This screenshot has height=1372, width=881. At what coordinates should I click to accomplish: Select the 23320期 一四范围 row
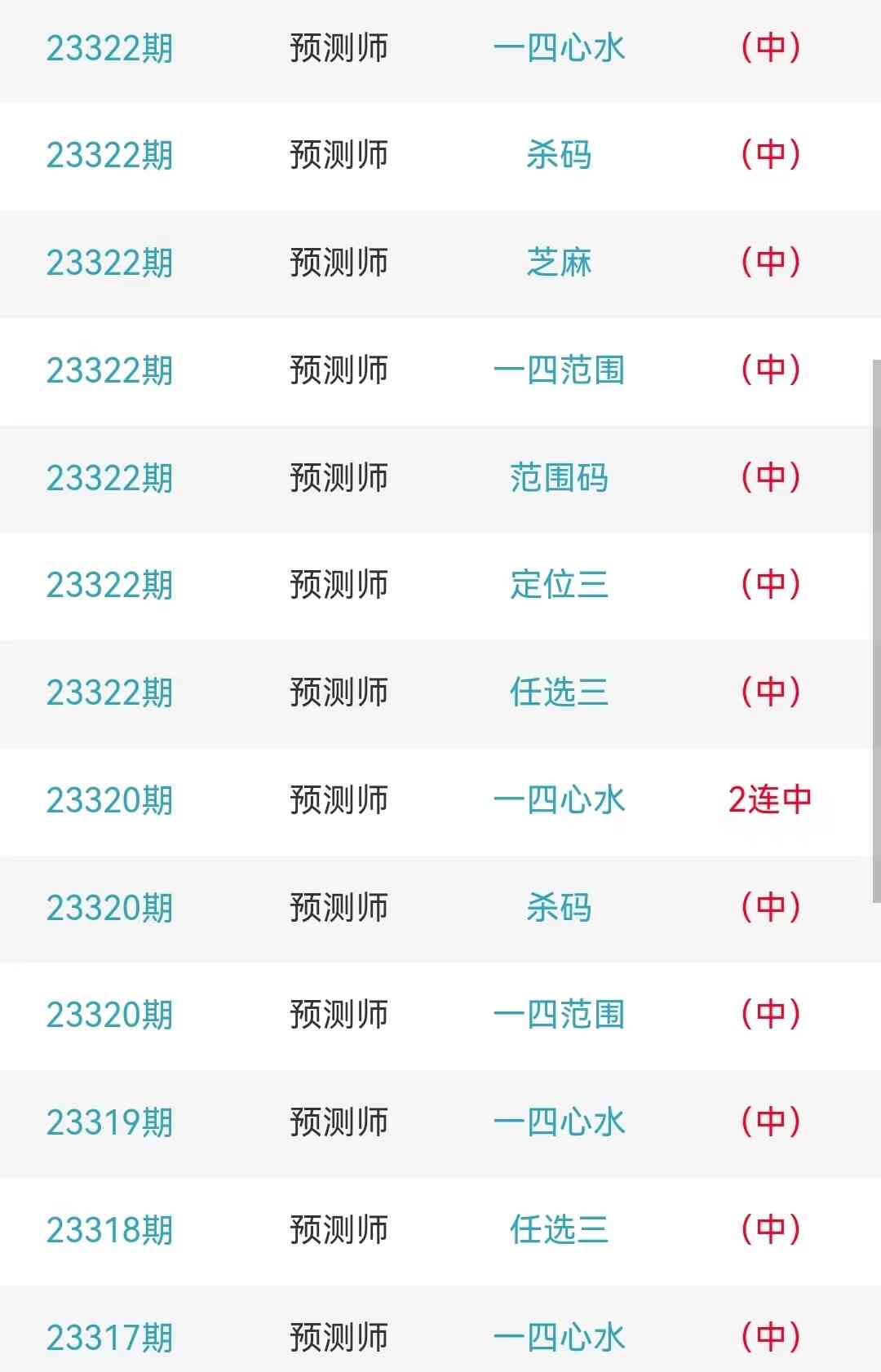click(559, 1015)
